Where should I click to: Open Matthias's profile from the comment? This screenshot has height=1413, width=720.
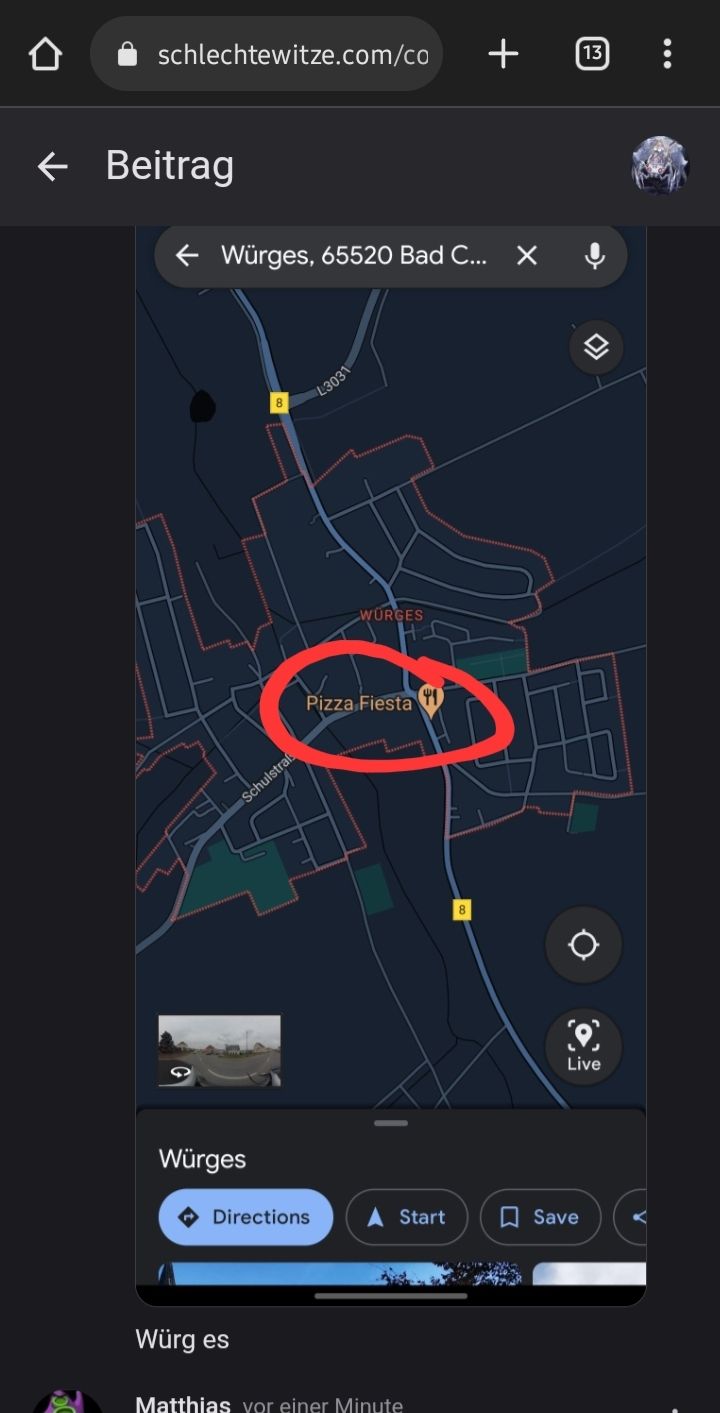point(182,1404)
